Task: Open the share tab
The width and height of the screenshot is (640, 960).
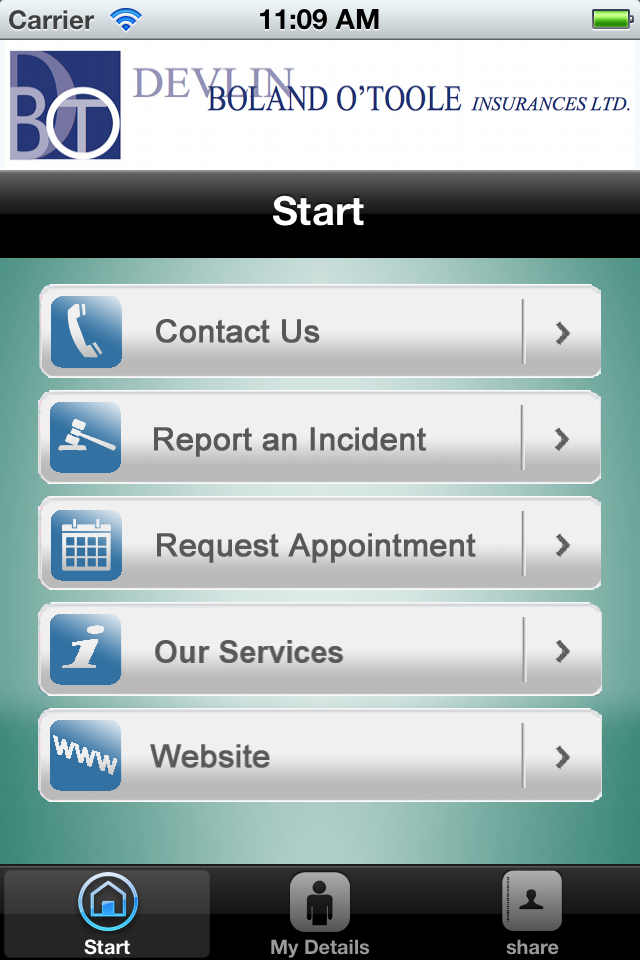Action: click(531, 914)
